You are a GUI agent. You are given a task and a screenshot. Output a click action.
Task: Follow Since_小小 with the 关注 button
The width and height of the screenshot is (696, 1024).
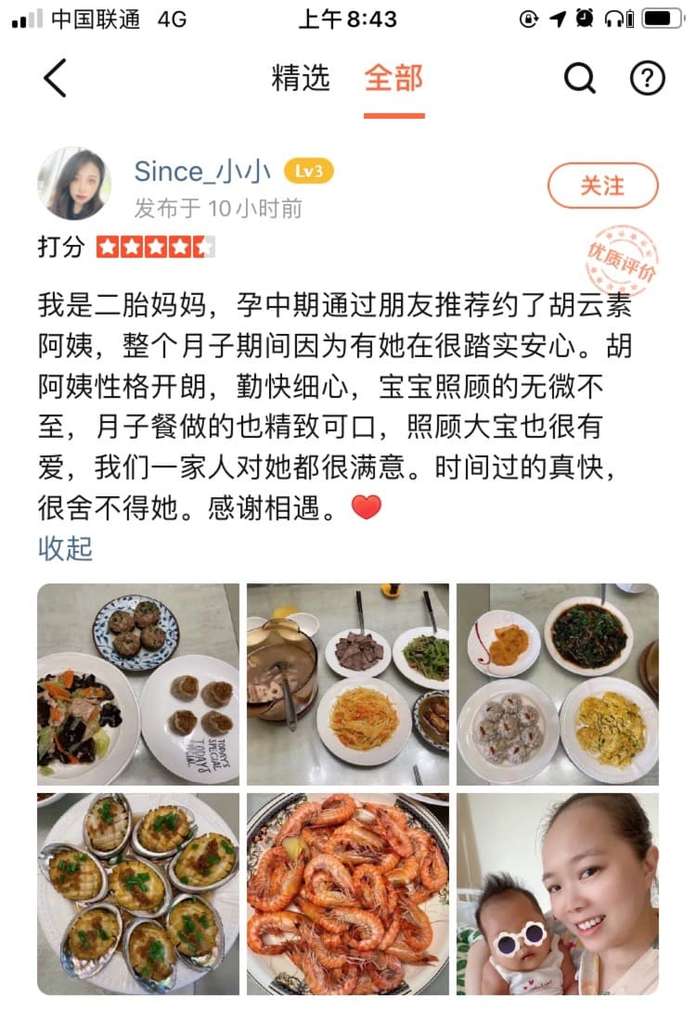pos(602,186)
